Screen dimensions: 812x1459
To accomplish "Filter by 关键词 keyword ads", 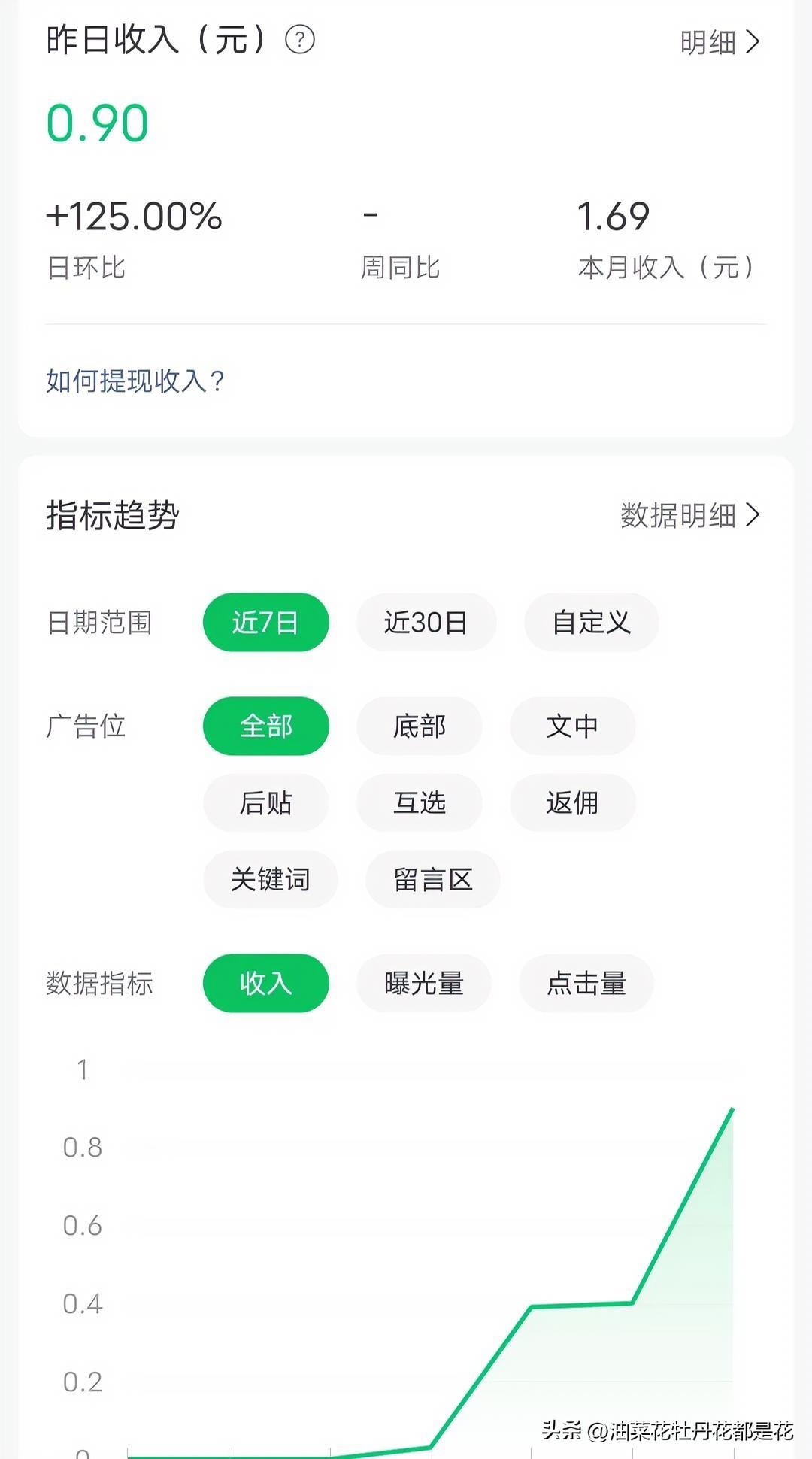I will click(x=270, y=880).
